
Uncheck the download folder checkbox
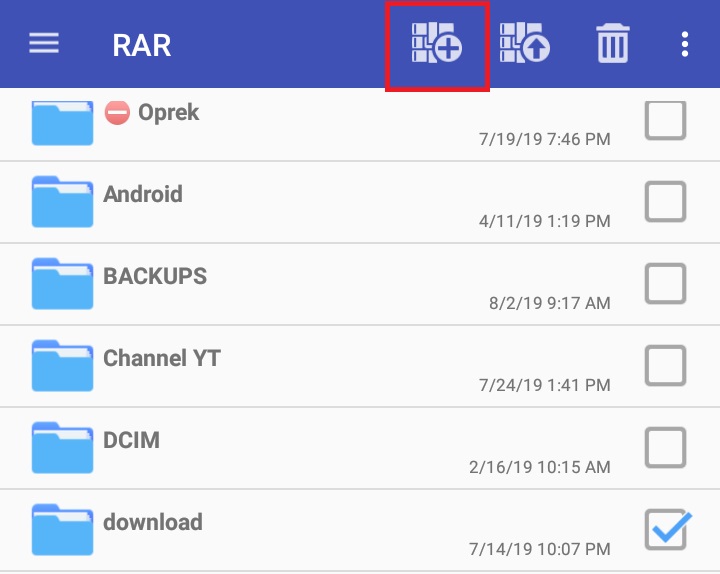click(x=665, y=529)
